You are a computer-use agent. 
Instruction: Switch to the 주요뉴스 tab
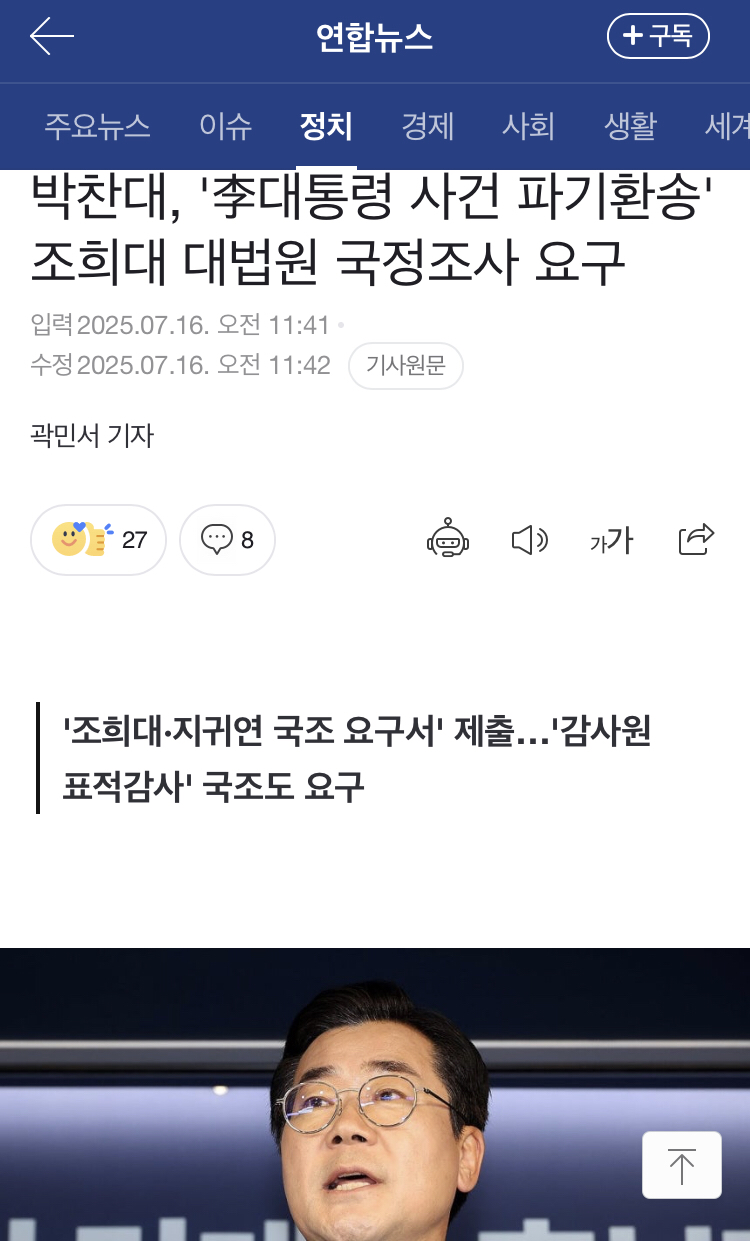(97, 127)
